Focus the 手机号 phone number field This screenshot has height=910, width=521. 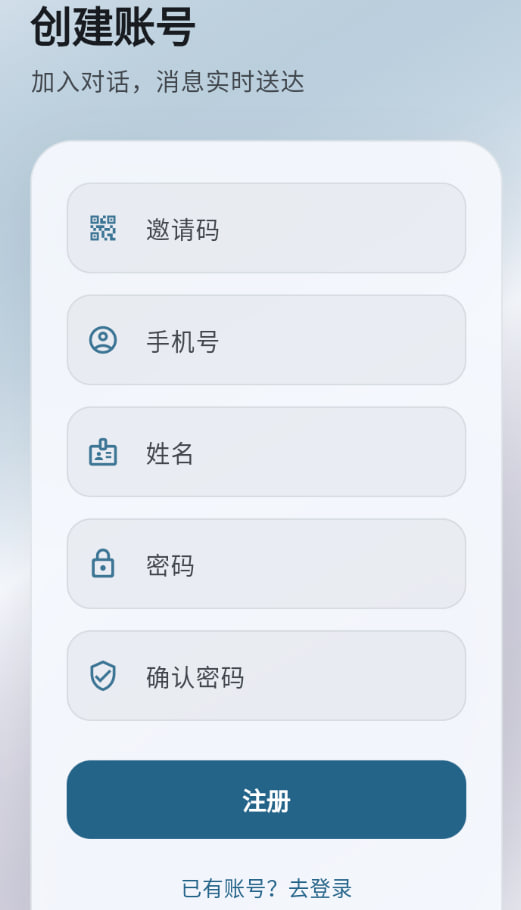(x=266, y=340)
